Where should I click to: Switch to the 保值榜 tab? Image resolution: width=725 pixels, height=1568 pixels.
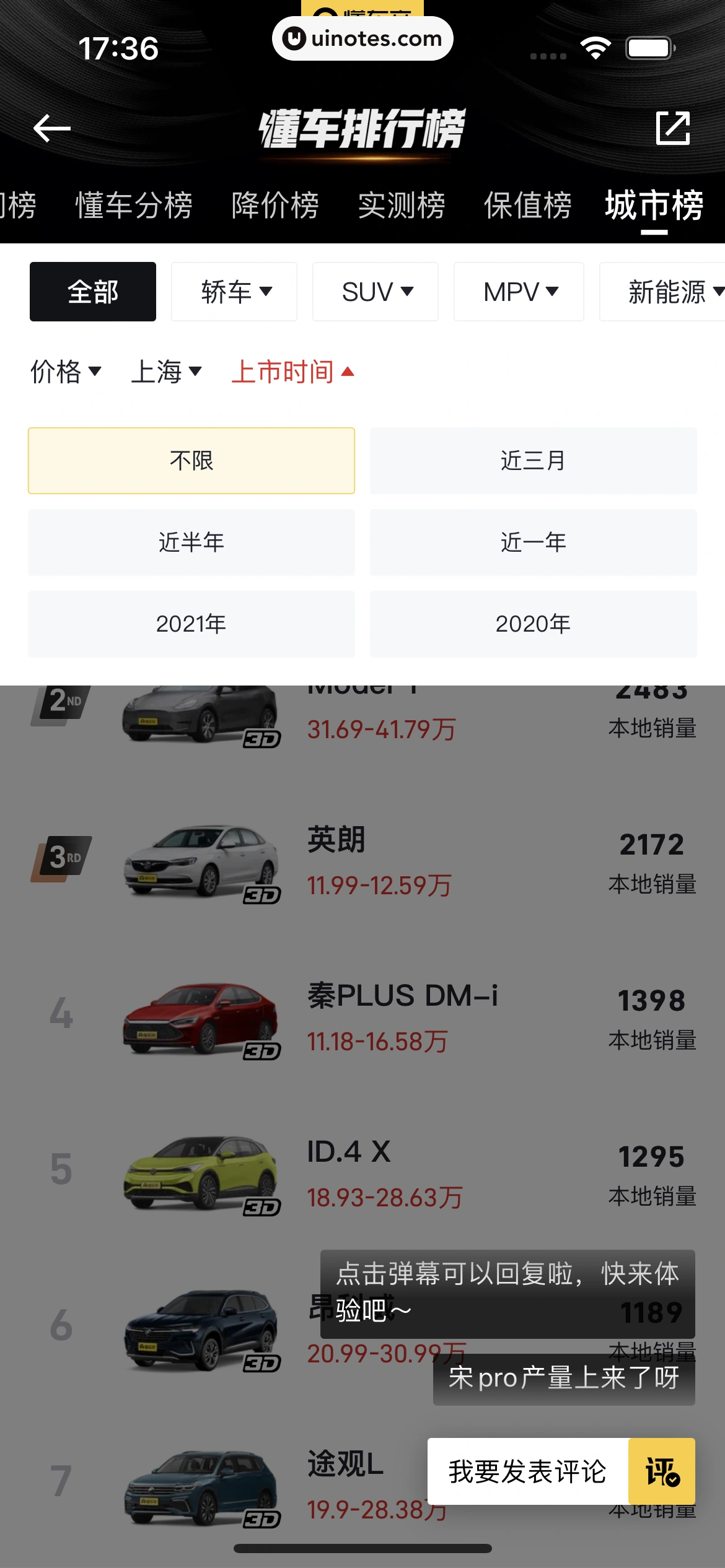click(x=528, y=205)
